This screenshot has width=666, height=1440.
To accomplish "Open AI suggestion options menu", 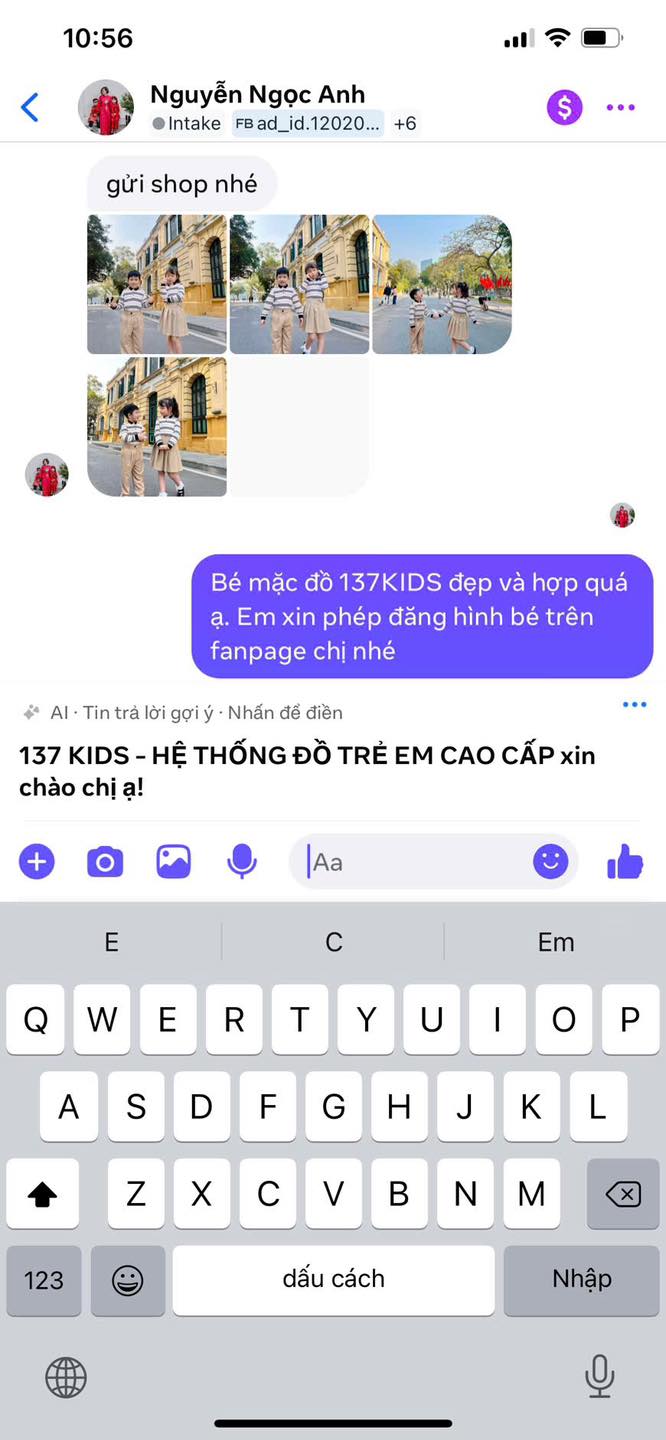I will click(x=634, y=705).
